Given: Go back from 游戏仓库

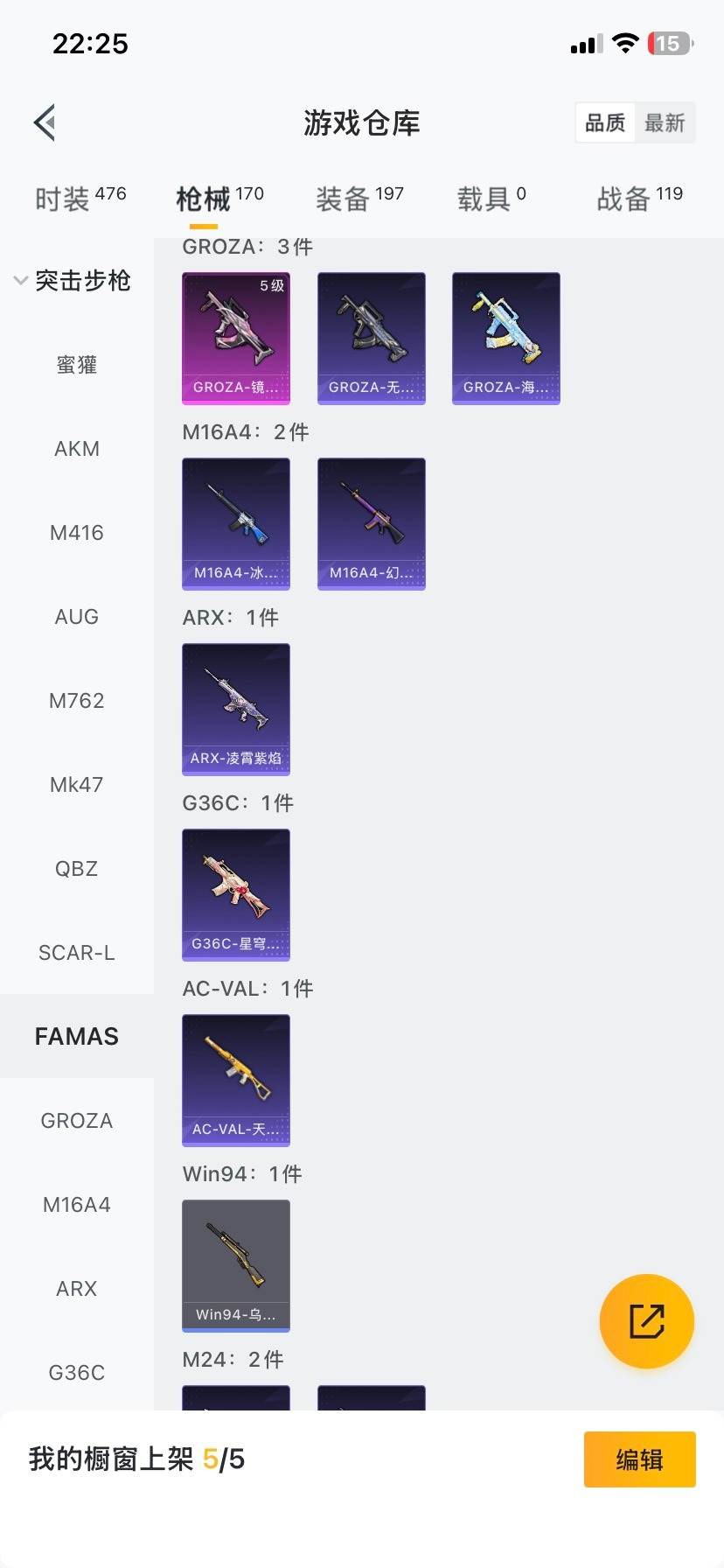Looking at the screenshot, I should [45, 122].
